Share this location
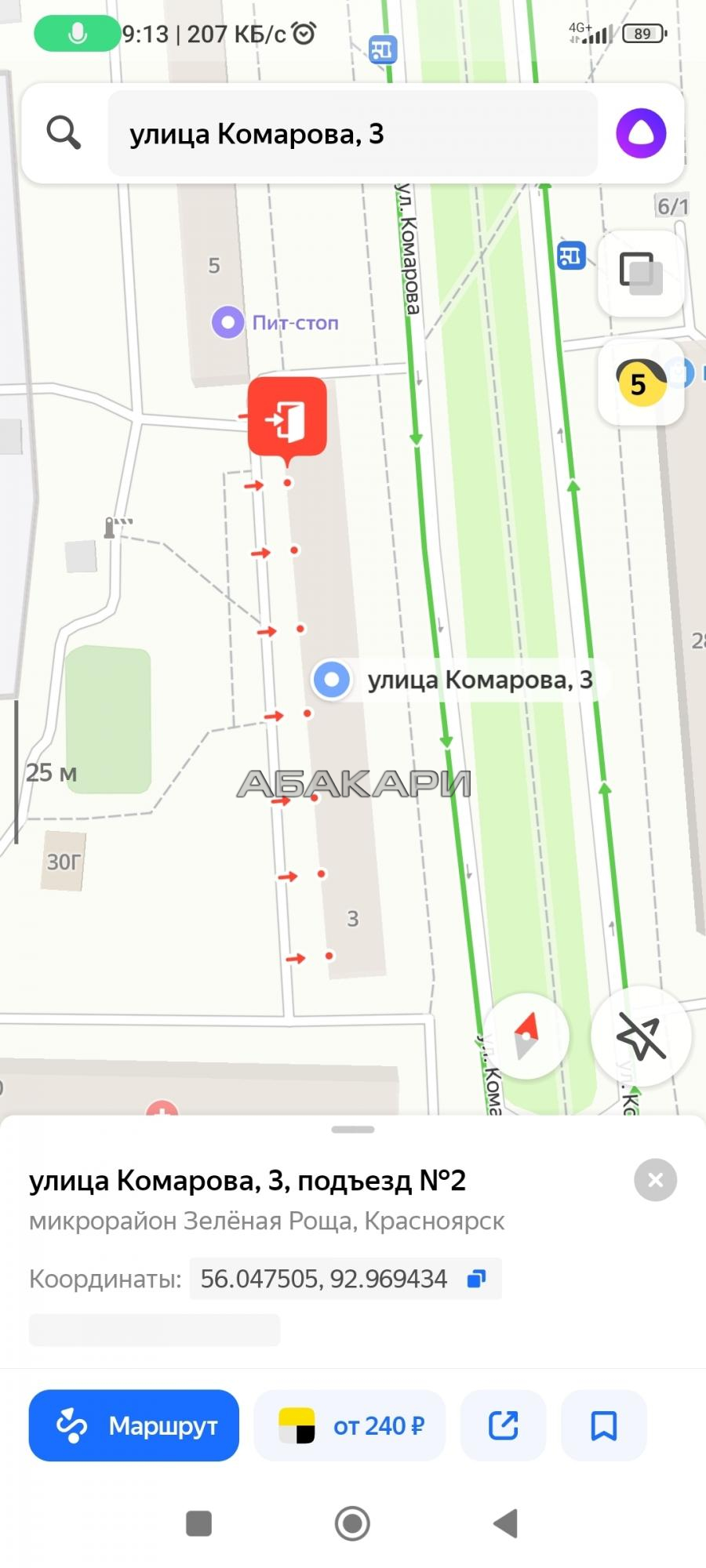 pos(503,1425)
